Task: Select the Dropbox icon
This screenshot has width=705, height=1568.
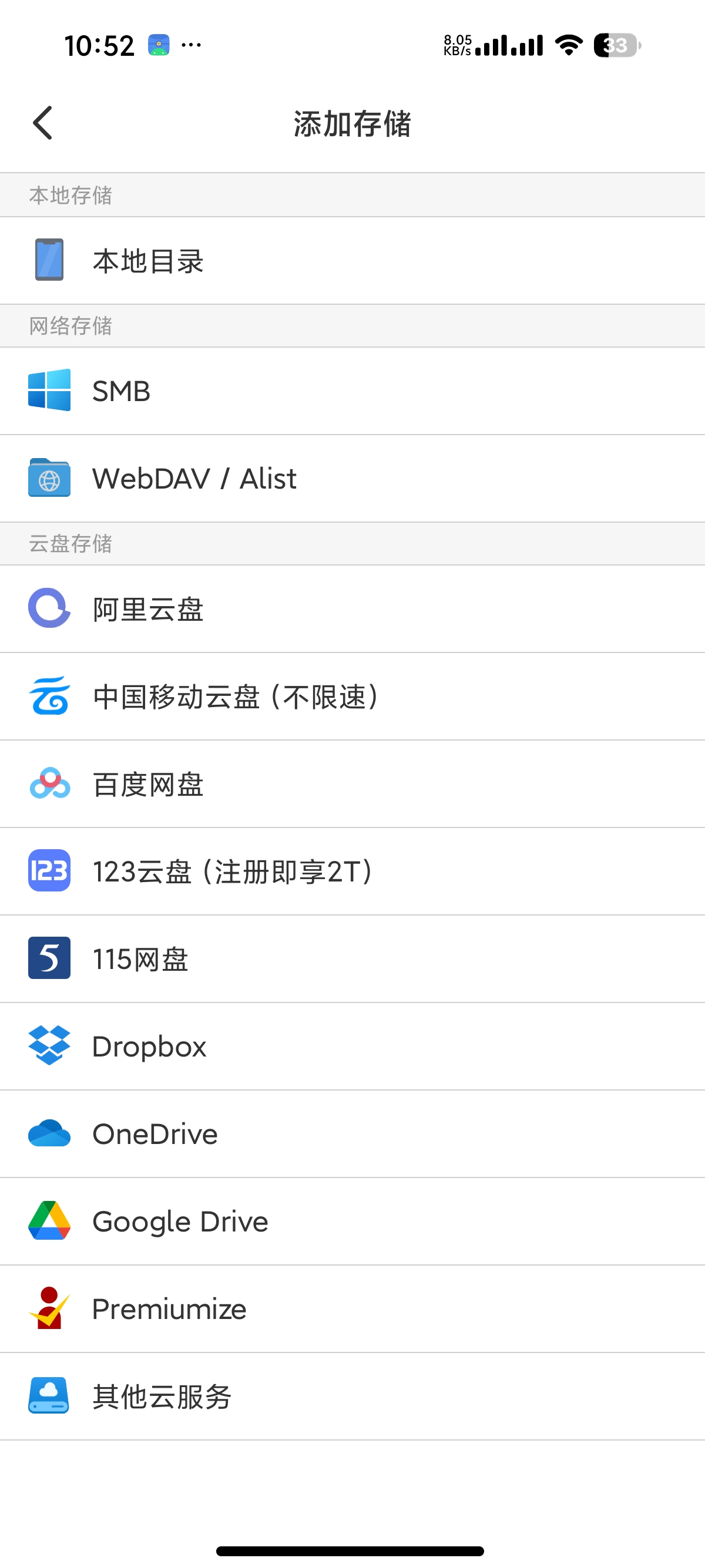Action: pyautogui.click(x=49, y=1047)
